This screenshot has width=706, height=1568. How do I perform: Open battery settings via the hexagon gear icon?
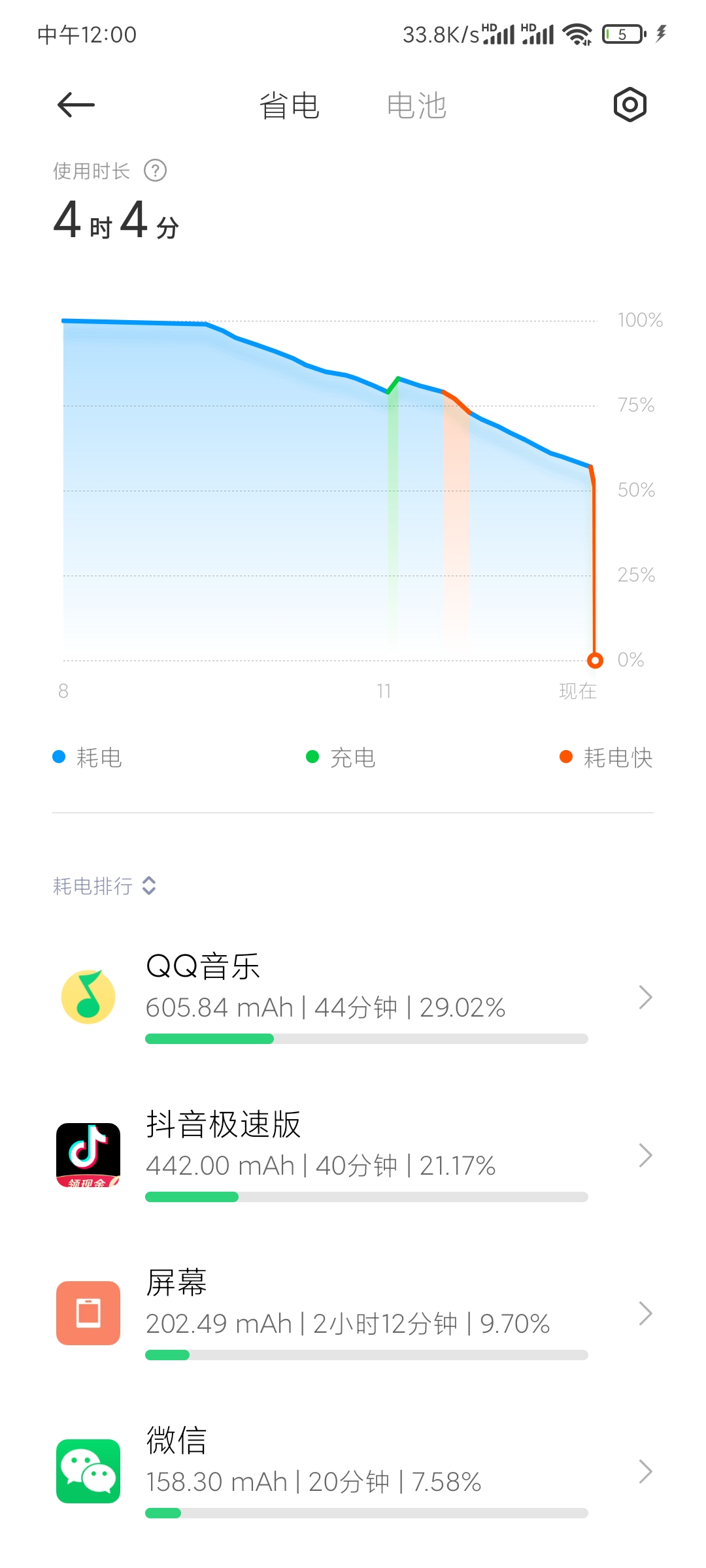pyautogui.click(x=630, y=105)
